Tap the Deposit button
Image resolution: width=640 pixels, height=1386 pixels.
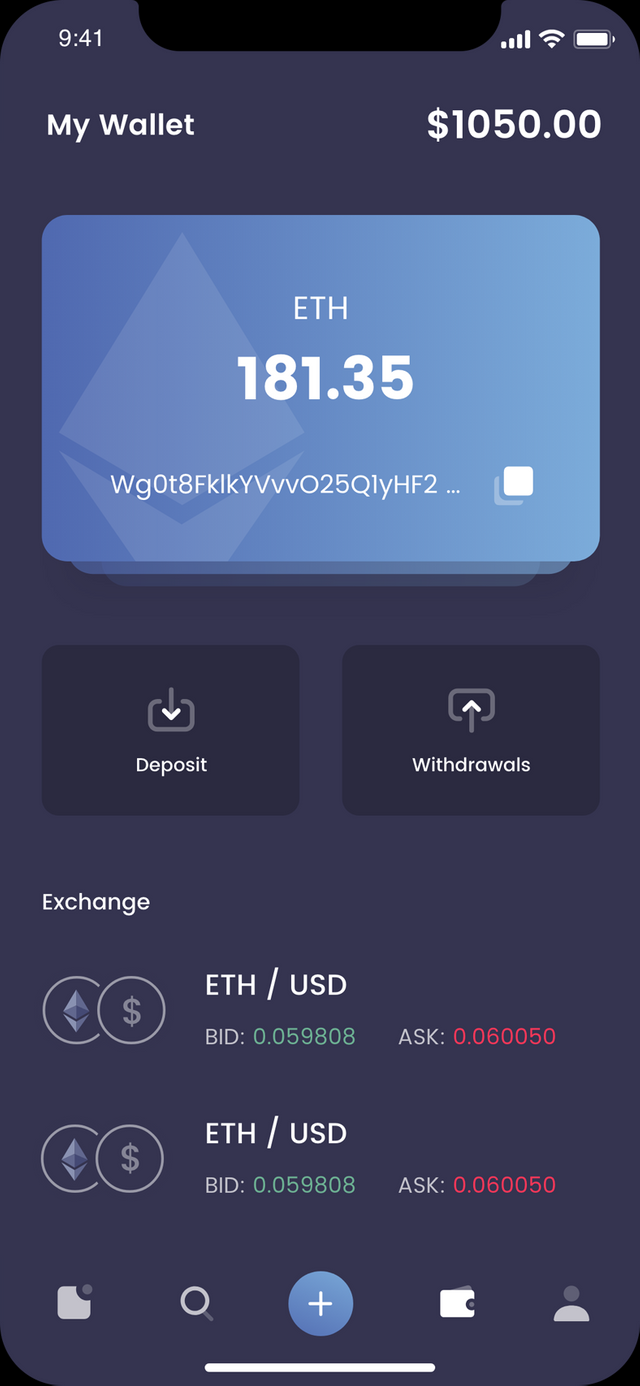(x=170, y=730)
